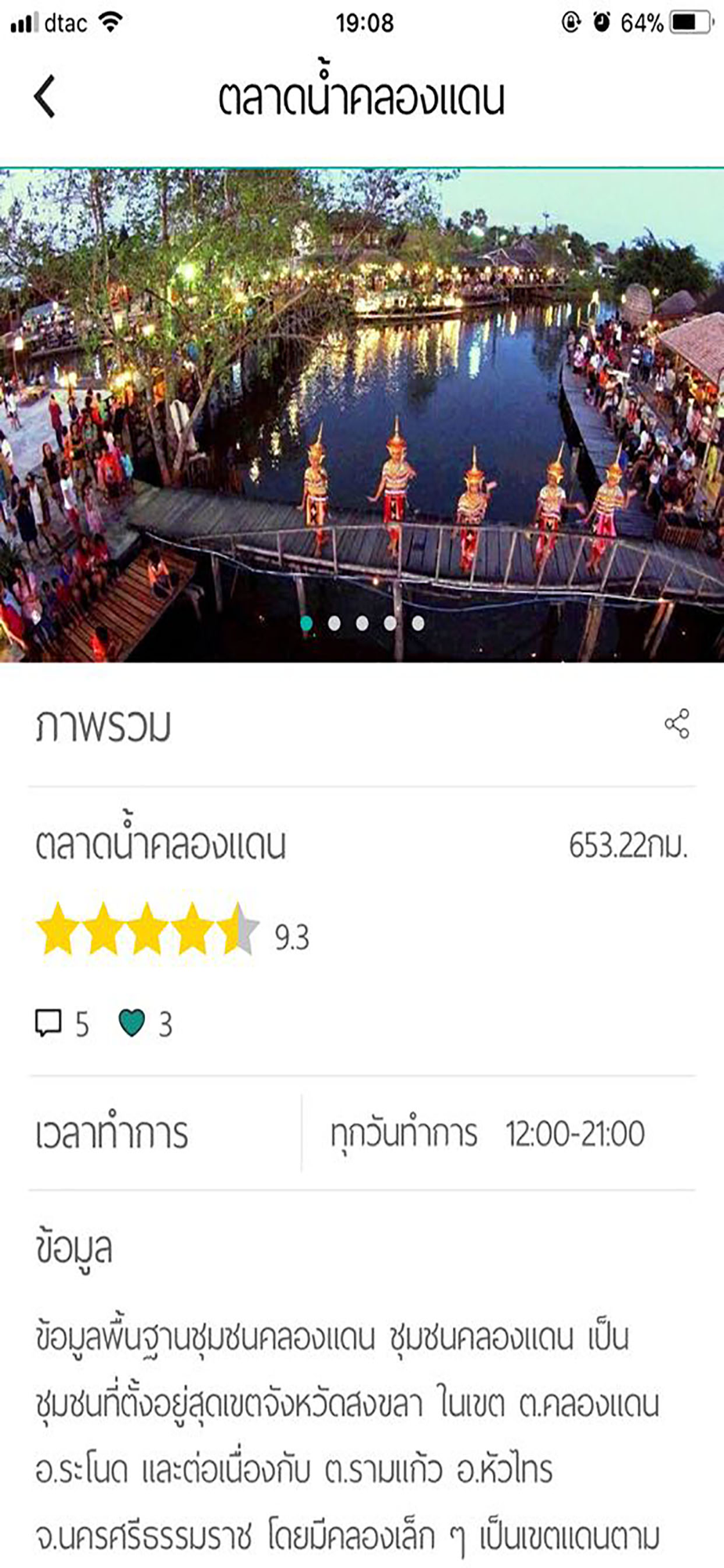Like this place with the heart icon
The height and width of the screenshot is (1568, 724).
tap(131, 1023)
